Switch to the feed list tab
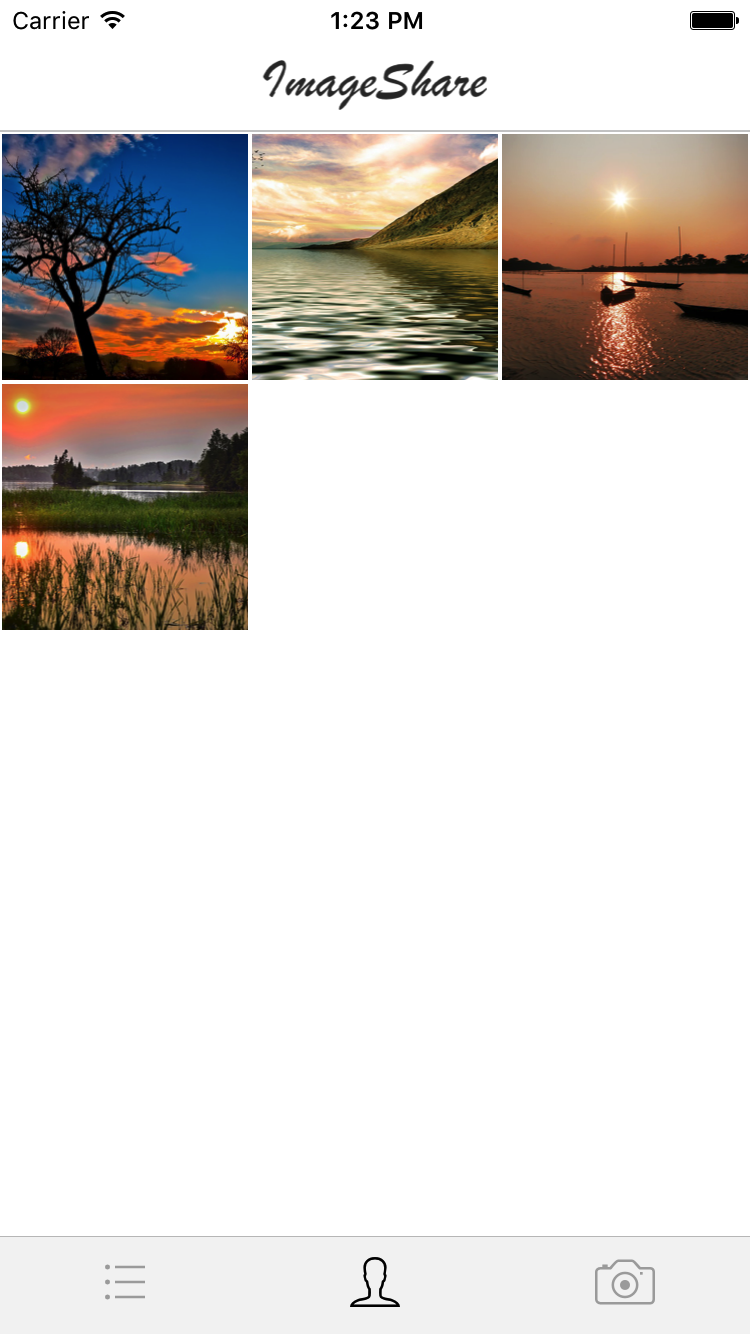 (125, 1282)
